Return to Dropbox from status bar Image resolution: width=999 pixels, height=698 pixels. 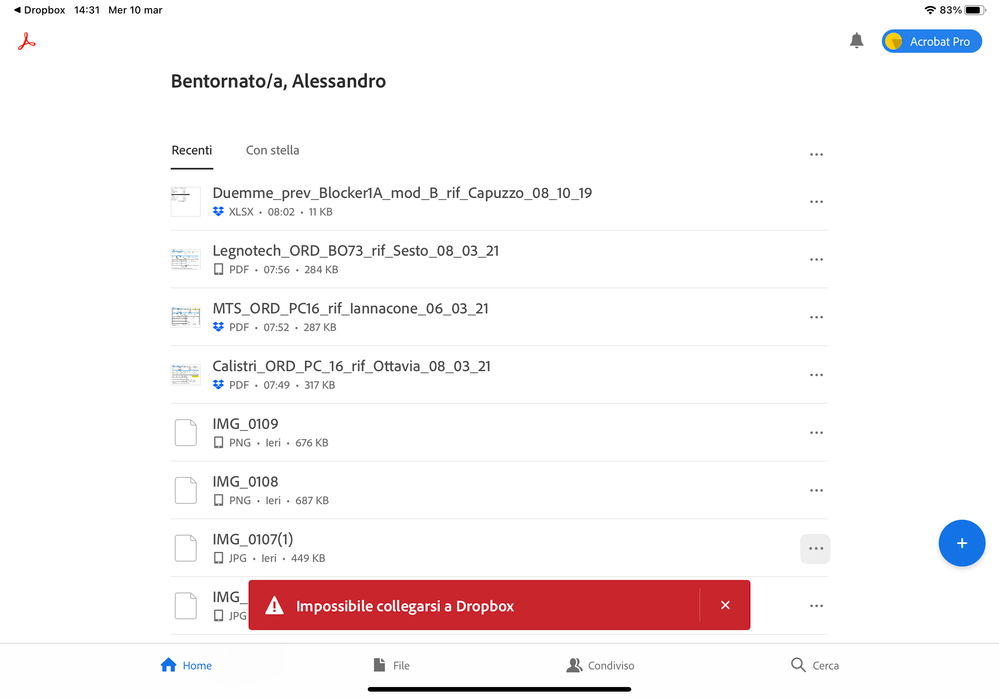pyautogui.click(x=39, y=10)
